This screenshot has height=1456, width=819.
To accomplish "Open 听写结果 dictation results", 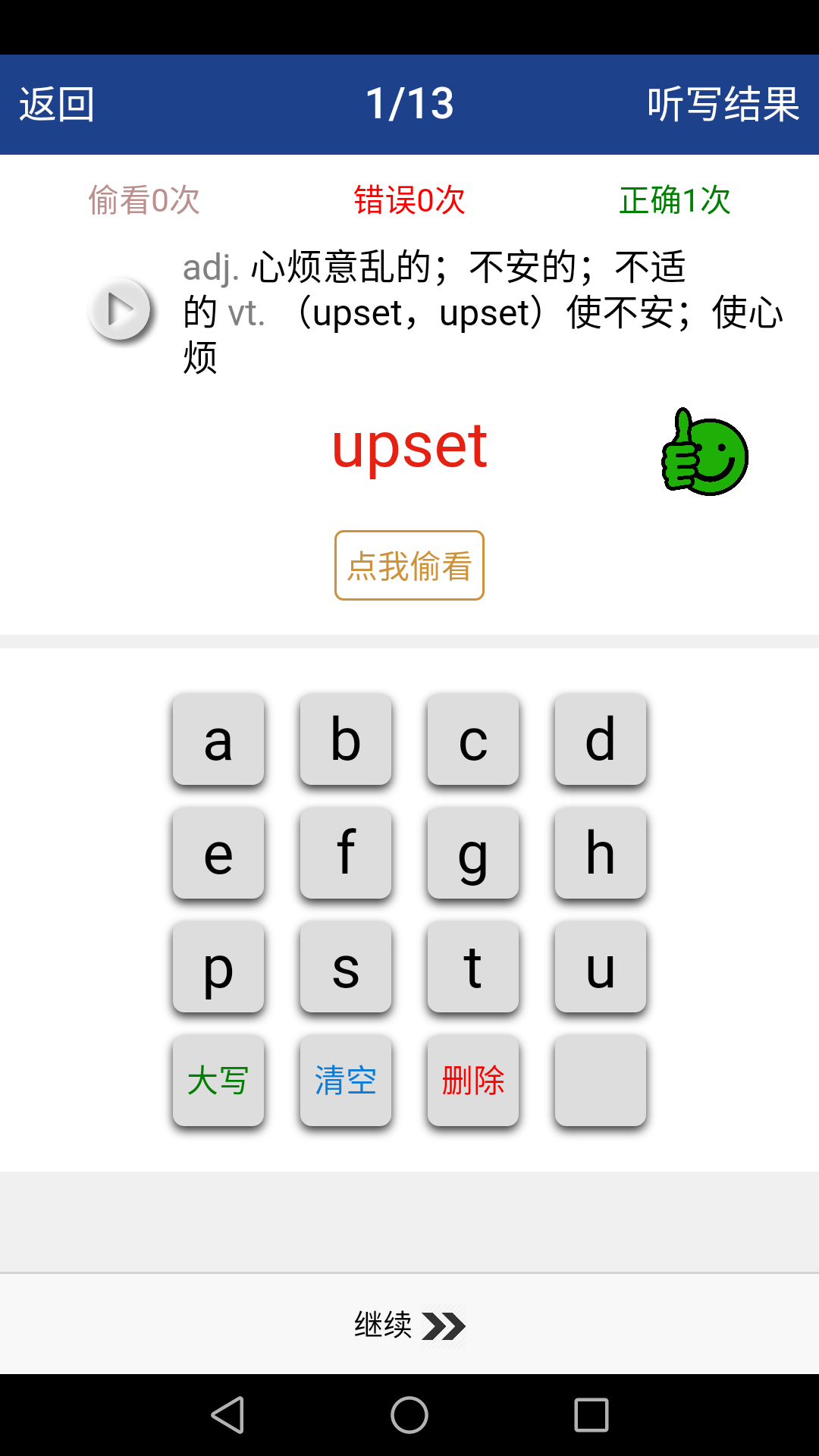I will (723, 105).
